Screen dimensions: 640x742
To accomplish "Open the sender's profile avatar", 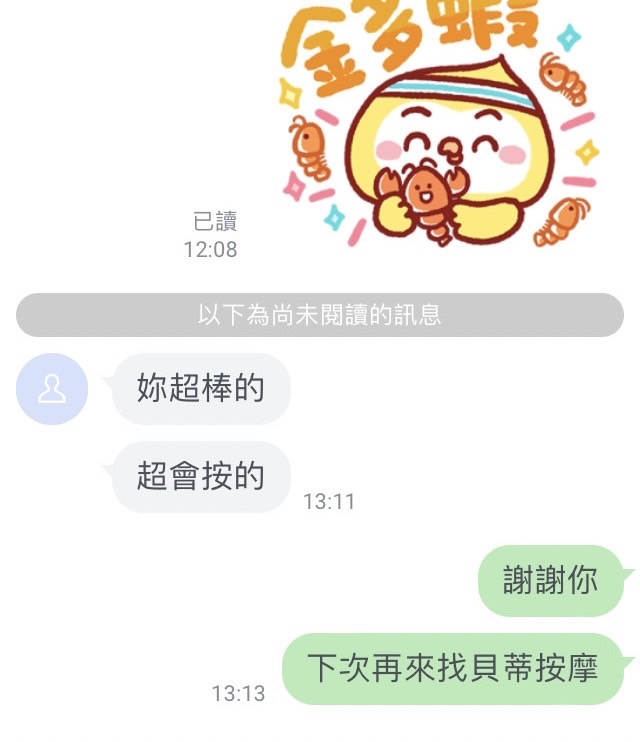I will 51,389.
